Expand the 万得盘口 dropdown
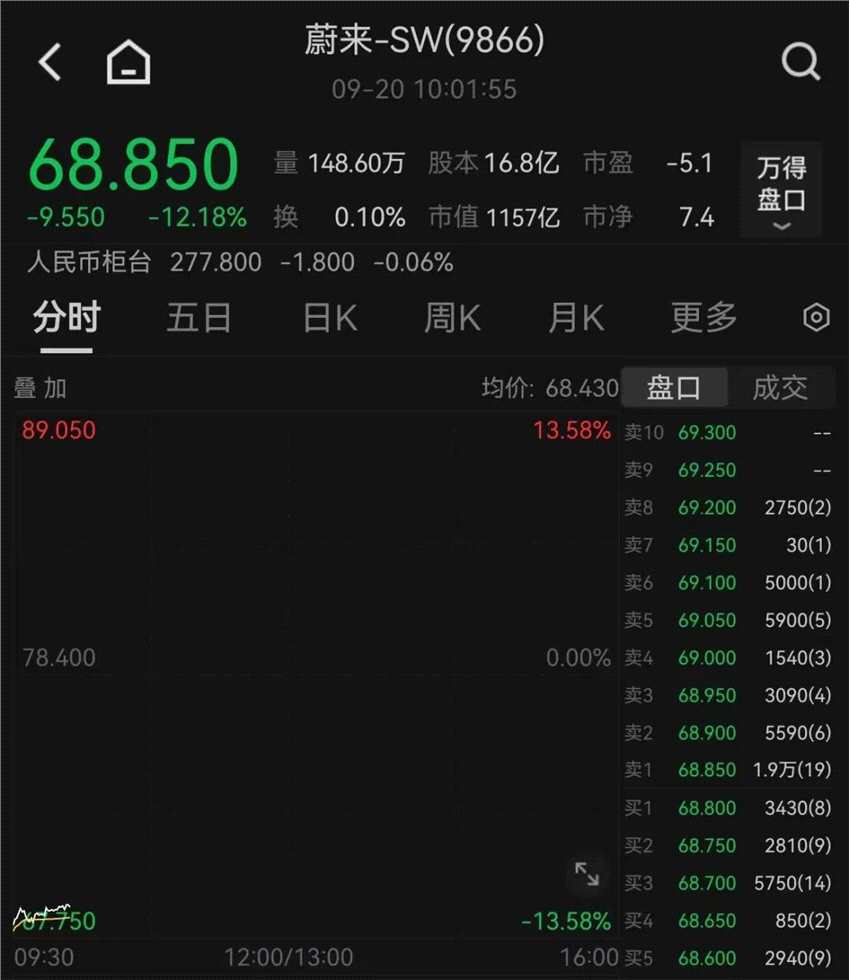Viewport: 850px width, 980px height. pyautogui.click(x=781, y=190)
